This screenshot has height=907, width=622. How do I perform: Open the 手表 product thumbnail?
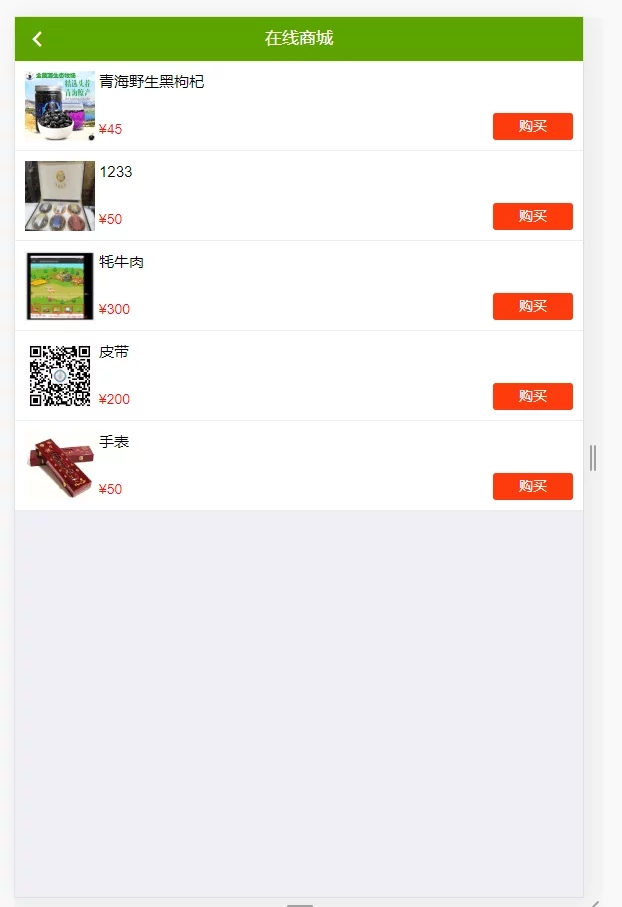pos(60,466)
